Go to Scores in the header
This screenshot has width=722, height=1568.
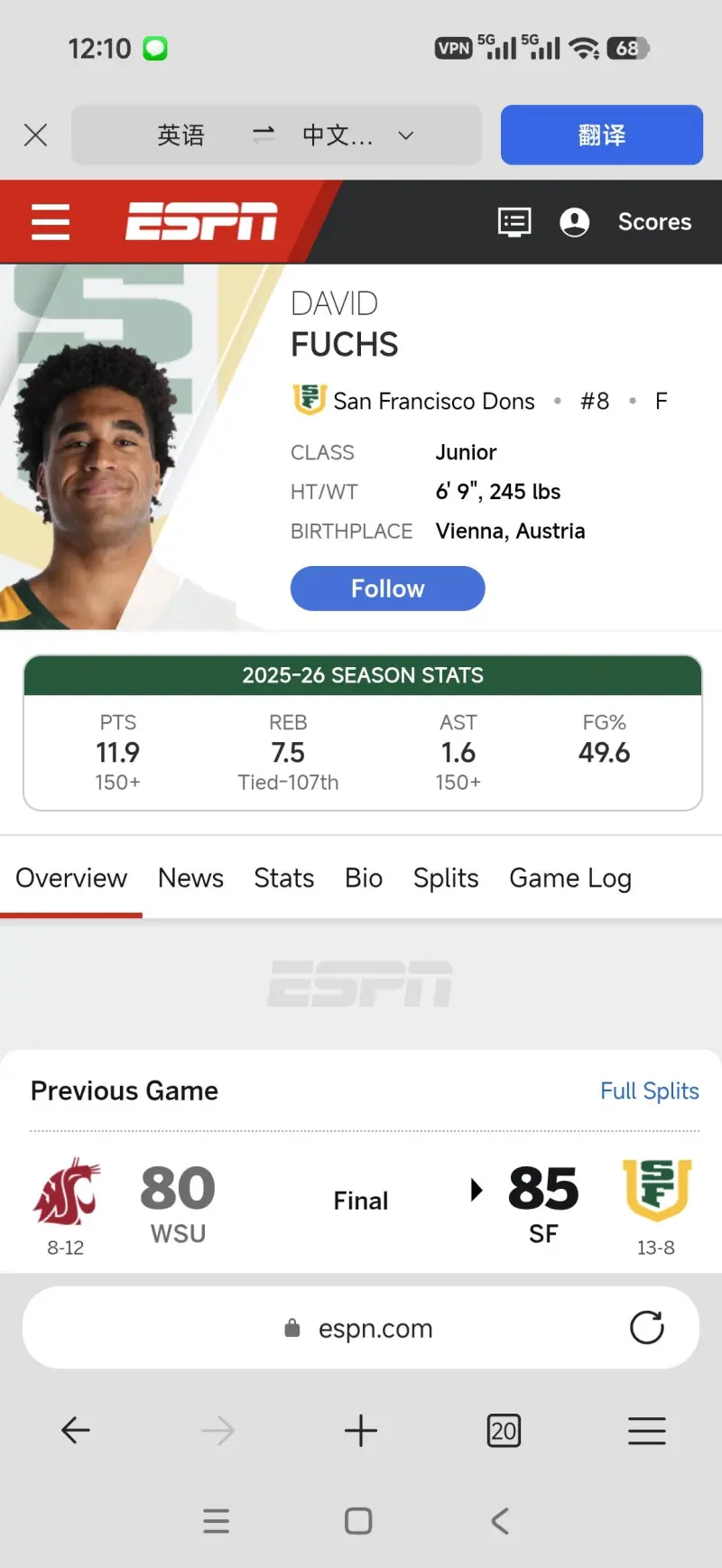point(654,222)
